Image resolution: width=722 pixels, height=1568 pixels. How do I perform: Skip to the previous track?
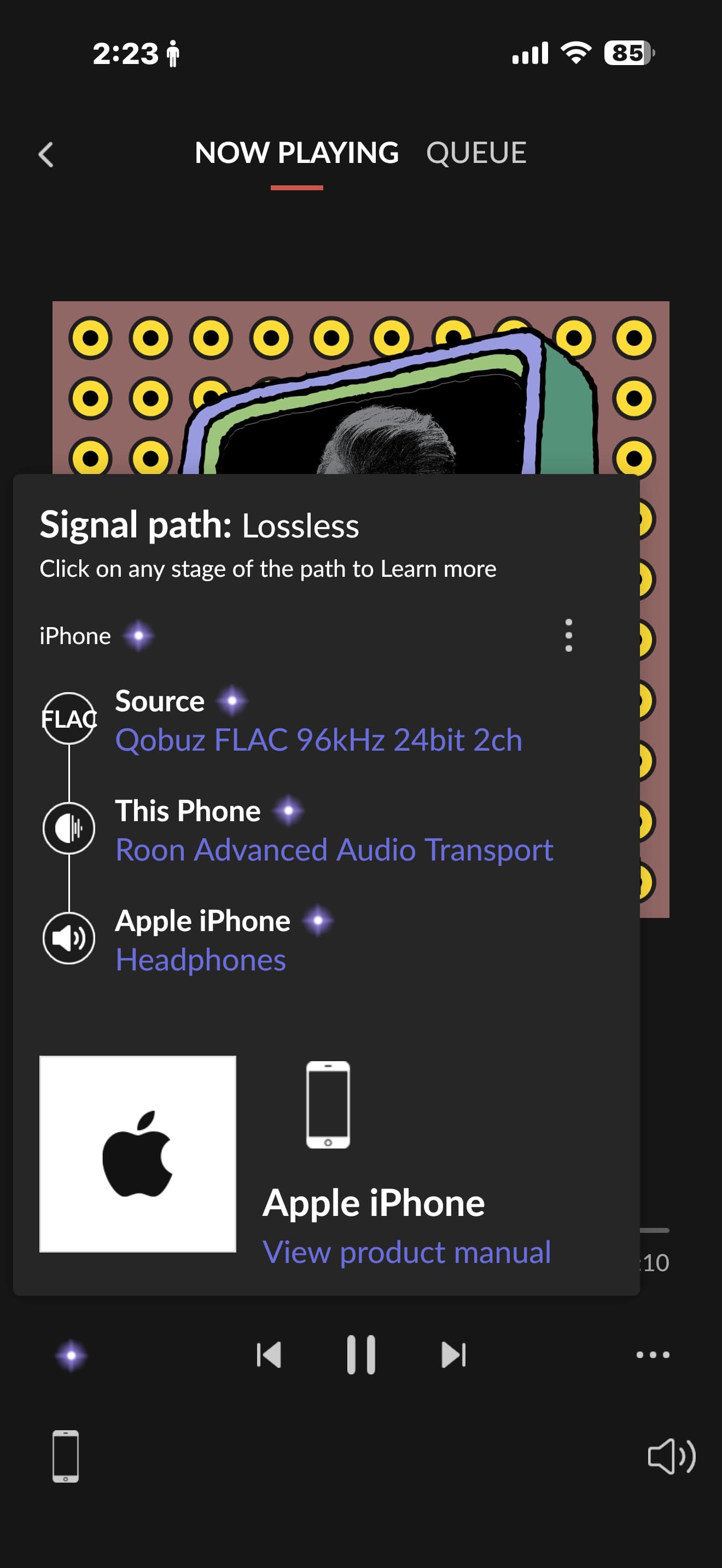pos(269,1355)
